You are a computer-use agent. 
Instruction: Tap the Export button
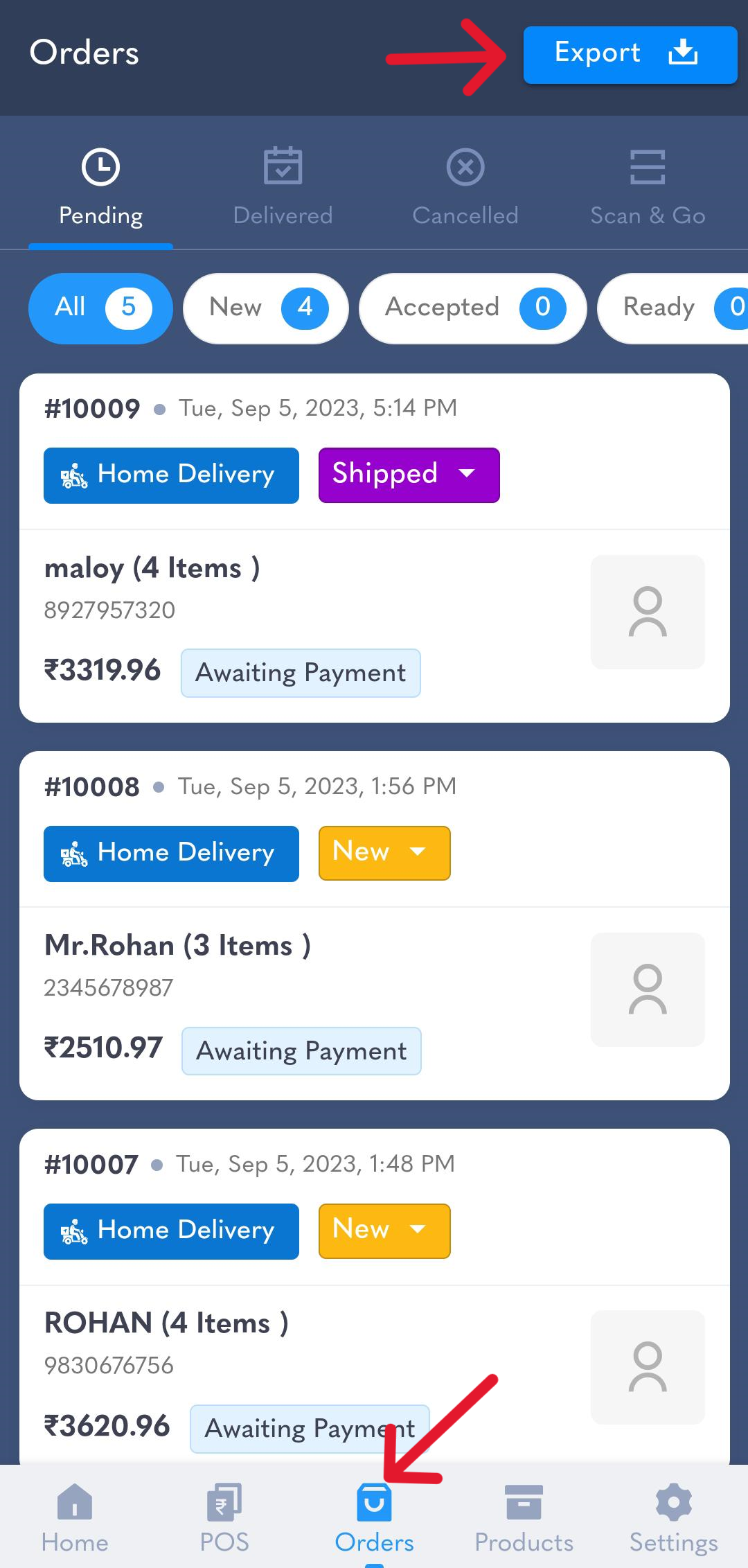(630, 55)
